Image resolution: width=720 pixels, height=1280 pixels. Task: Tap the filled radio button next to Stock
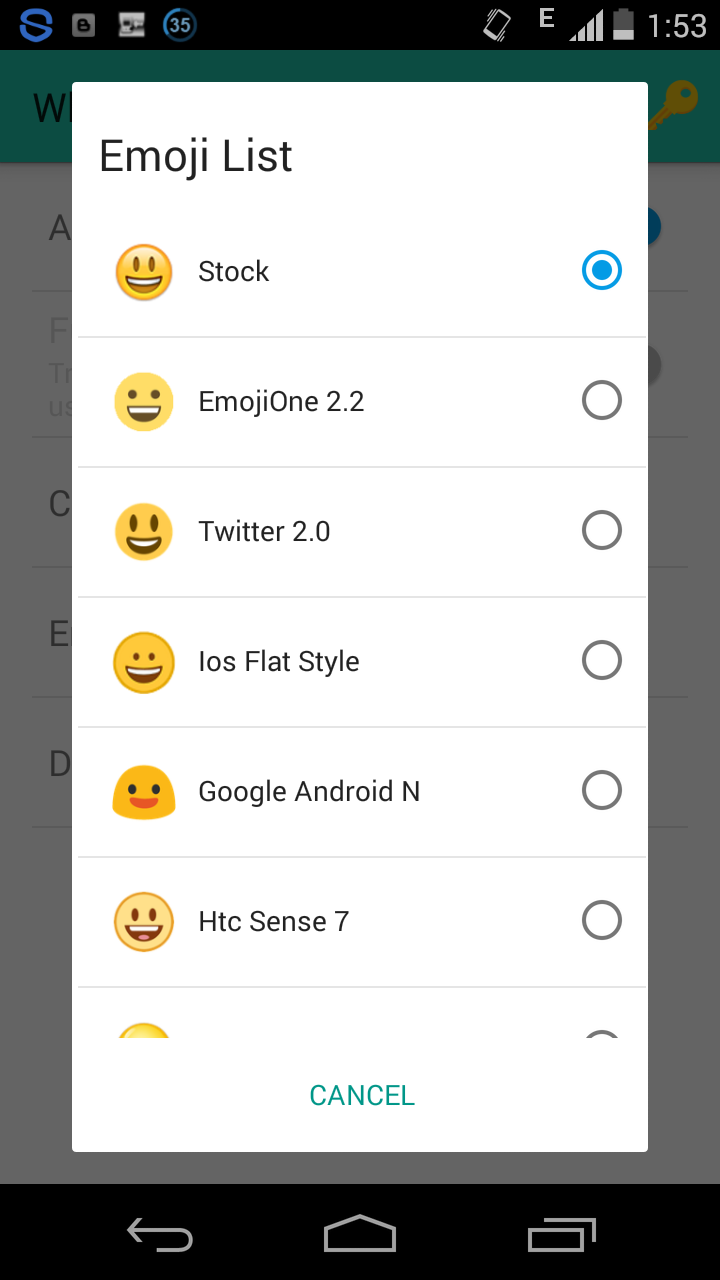[x=601, y=270]
